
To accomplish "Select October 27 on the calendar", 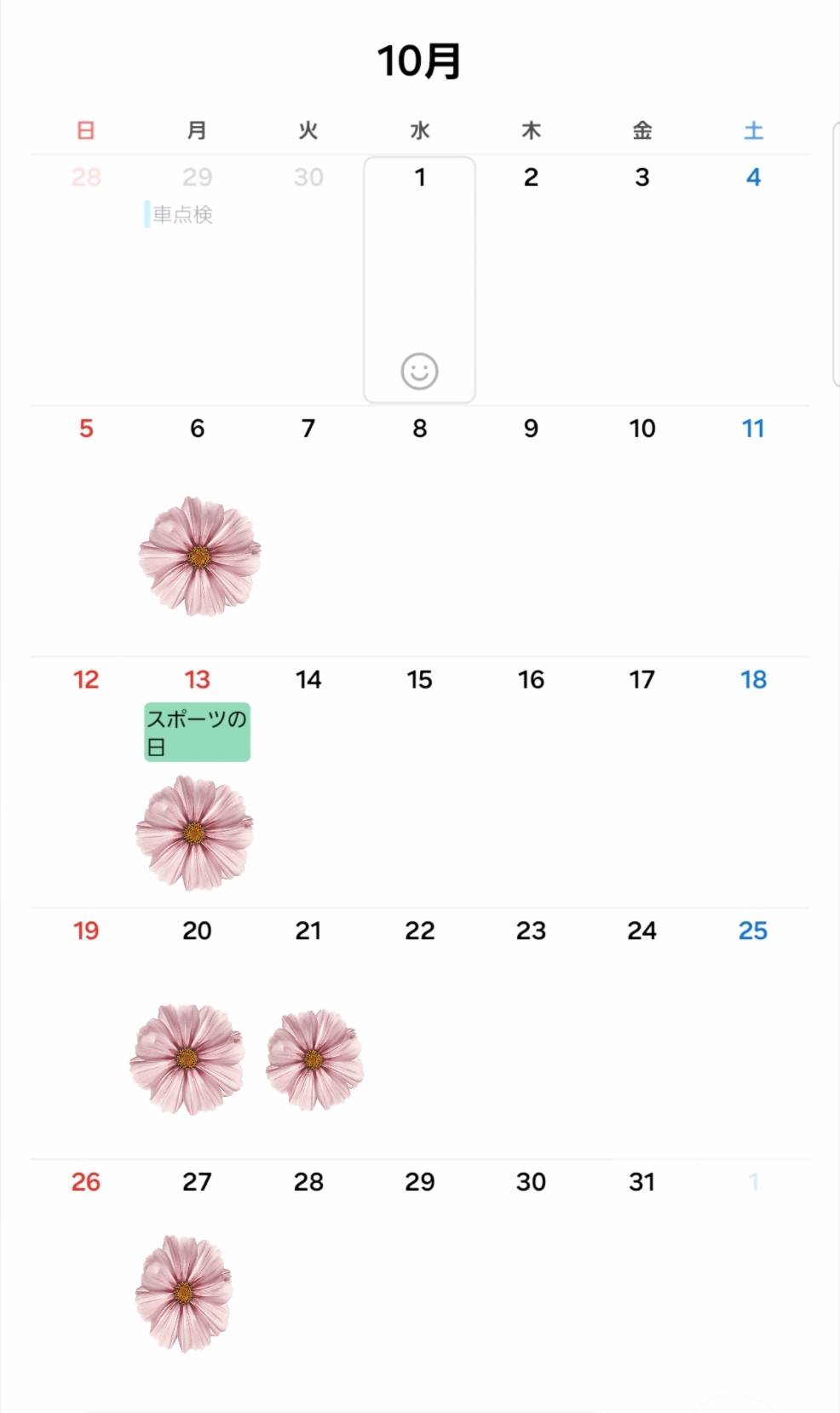I will point(197,1182).
